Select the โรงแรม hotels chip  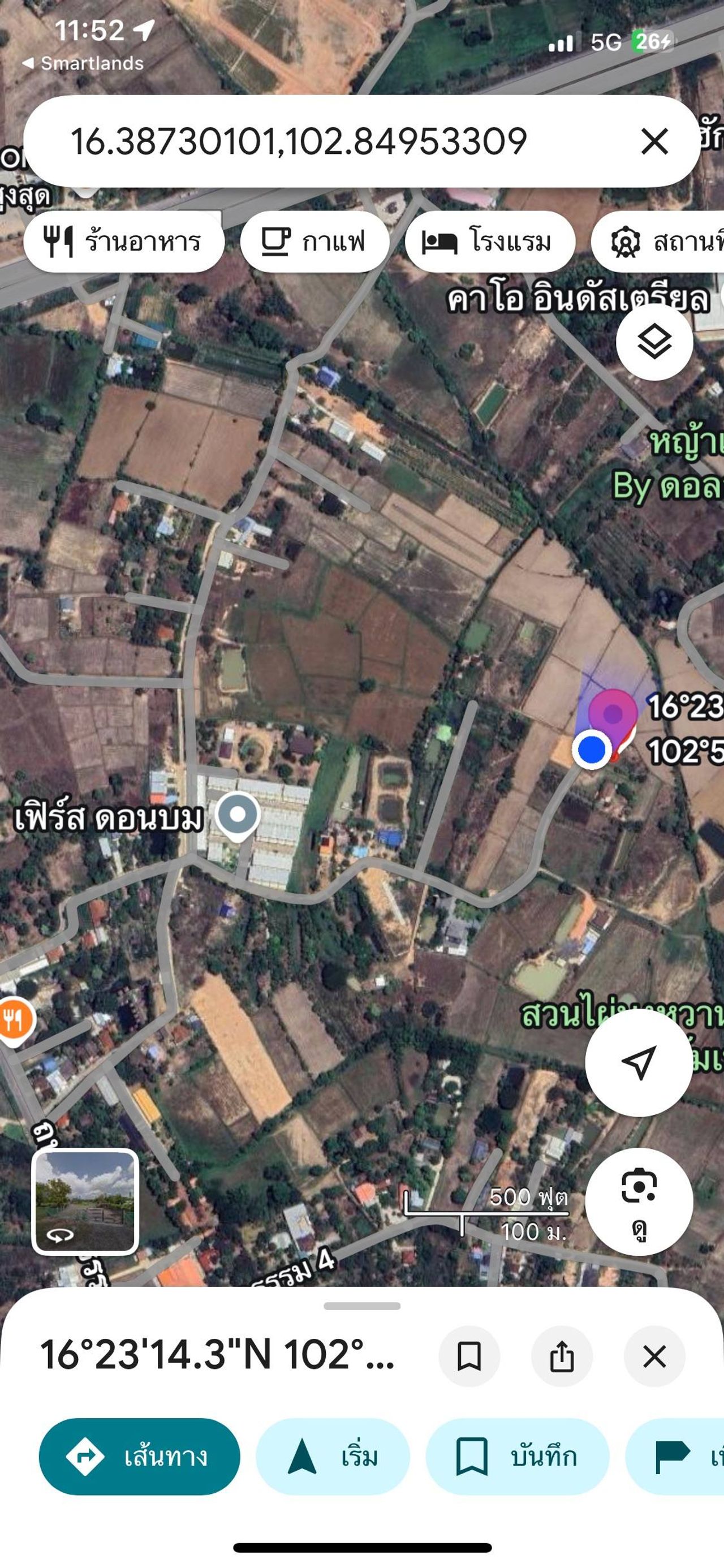(x=490, y=242)
